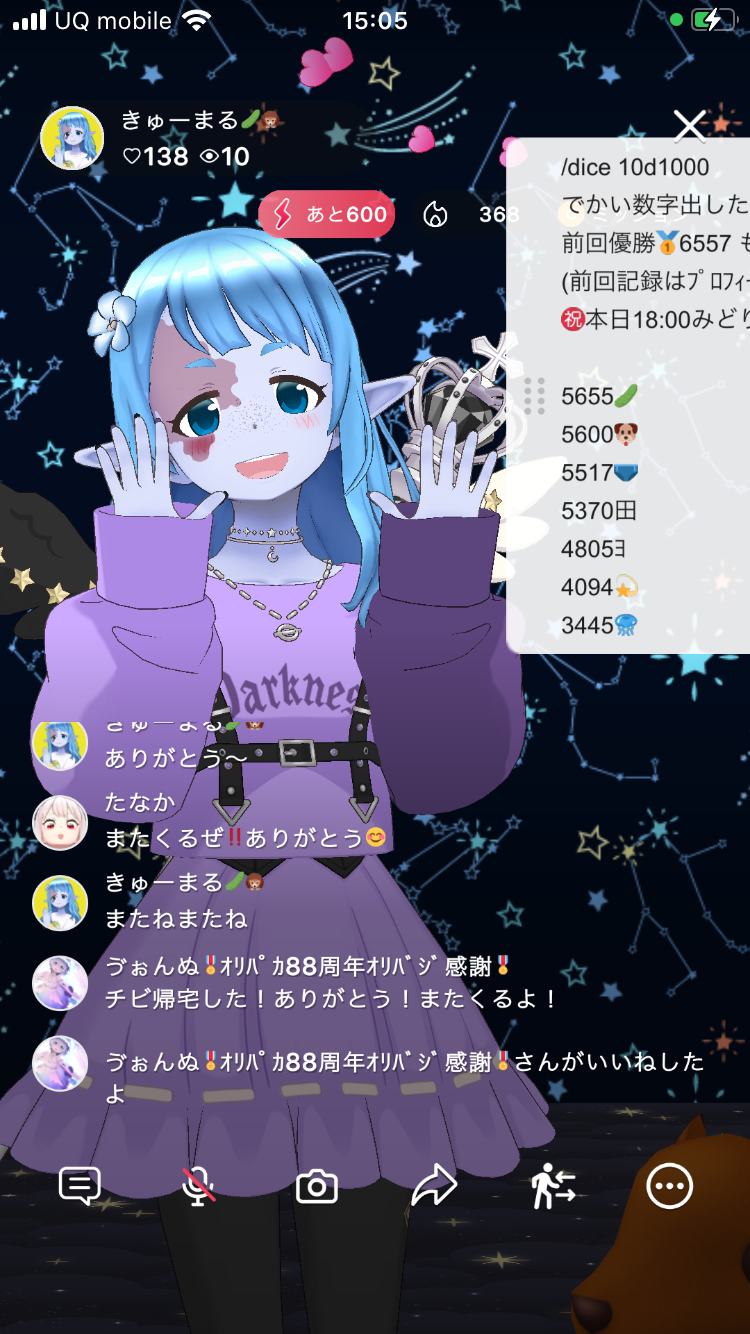Screen dimensions: 750x1334
Task: Open streamer きゅーまる's profile avatar
Action: [72, 138]
